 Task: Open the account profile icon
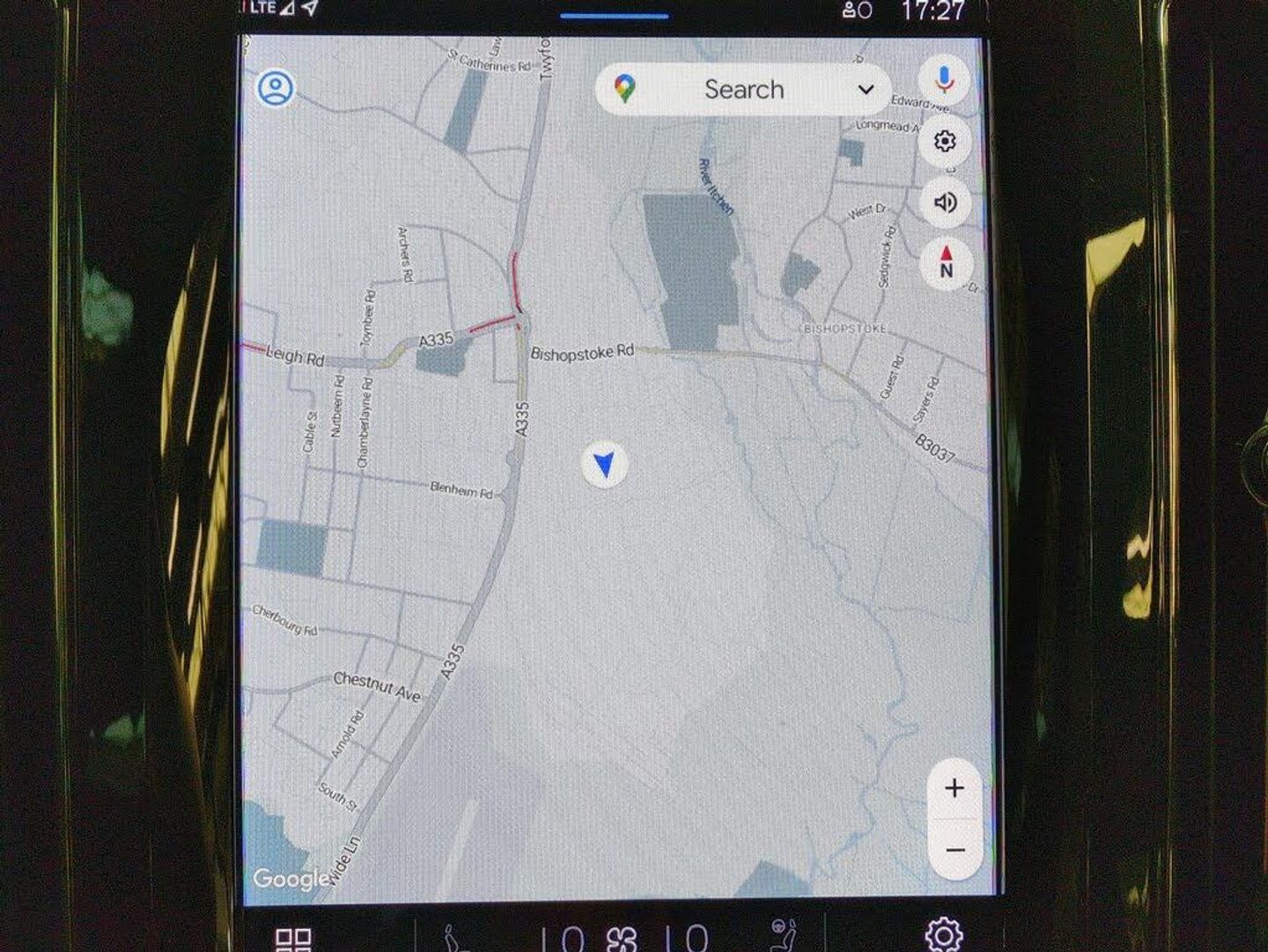276,89
